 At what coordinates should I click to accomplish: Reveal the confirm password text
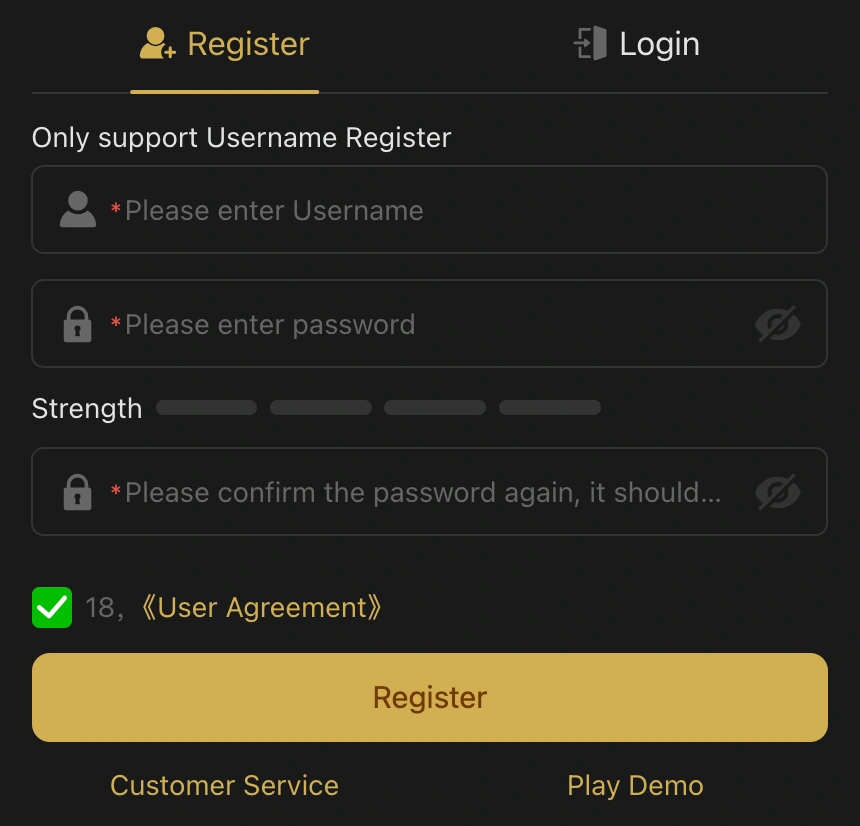[x=778, y=492]
